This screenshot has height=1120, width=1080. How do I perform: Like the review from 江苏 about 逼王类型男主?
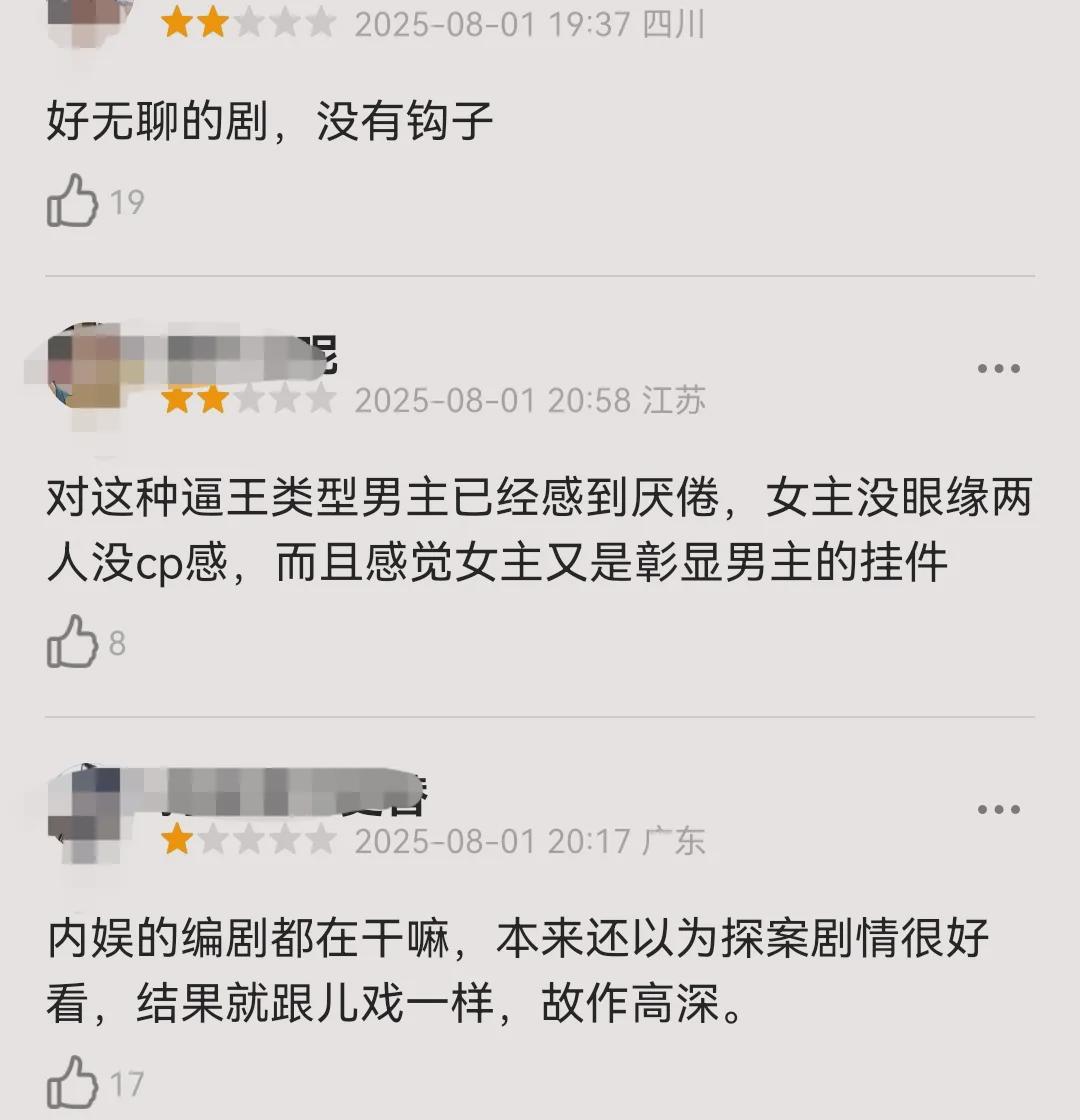coord(73,641)
